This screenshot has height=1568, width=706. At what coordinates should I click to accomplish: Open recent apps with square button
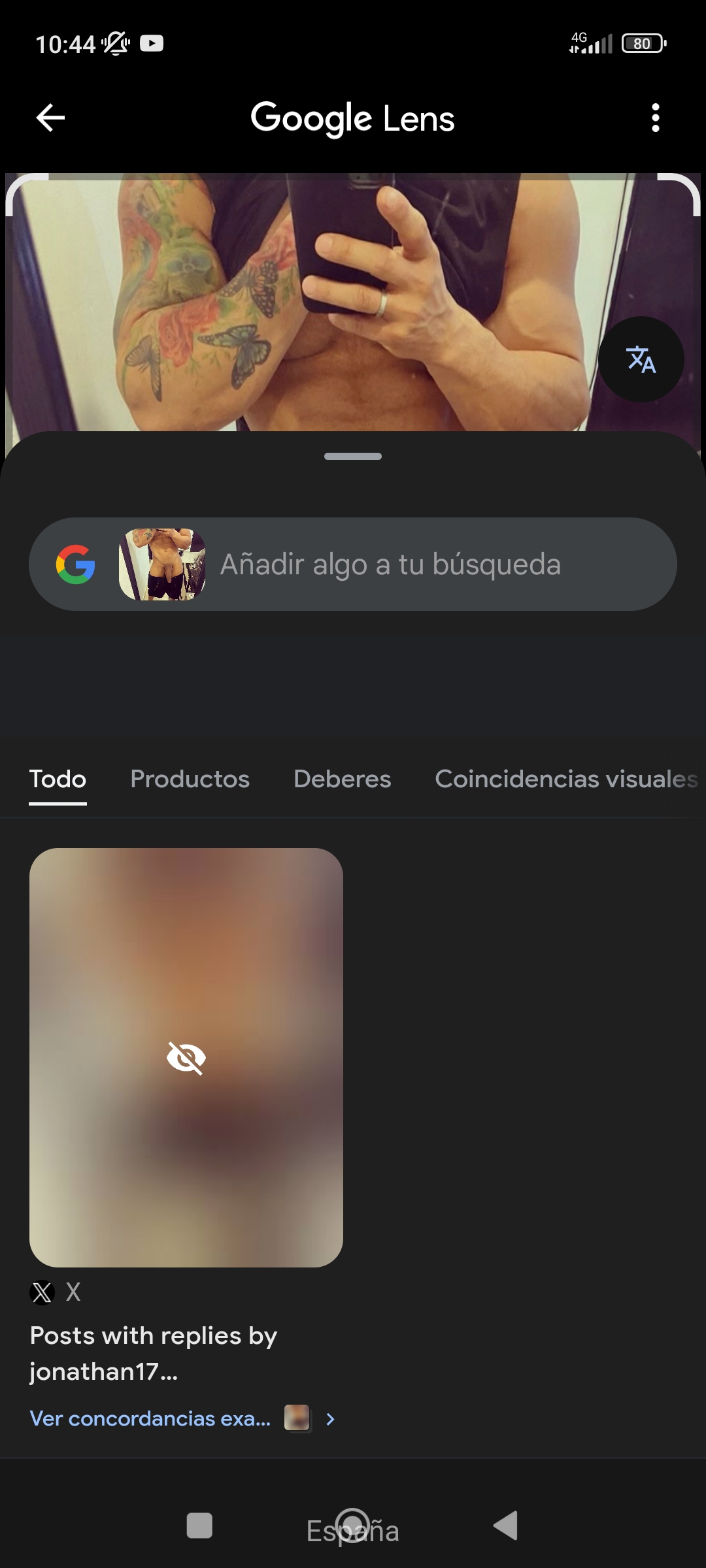coord(199,1526)
